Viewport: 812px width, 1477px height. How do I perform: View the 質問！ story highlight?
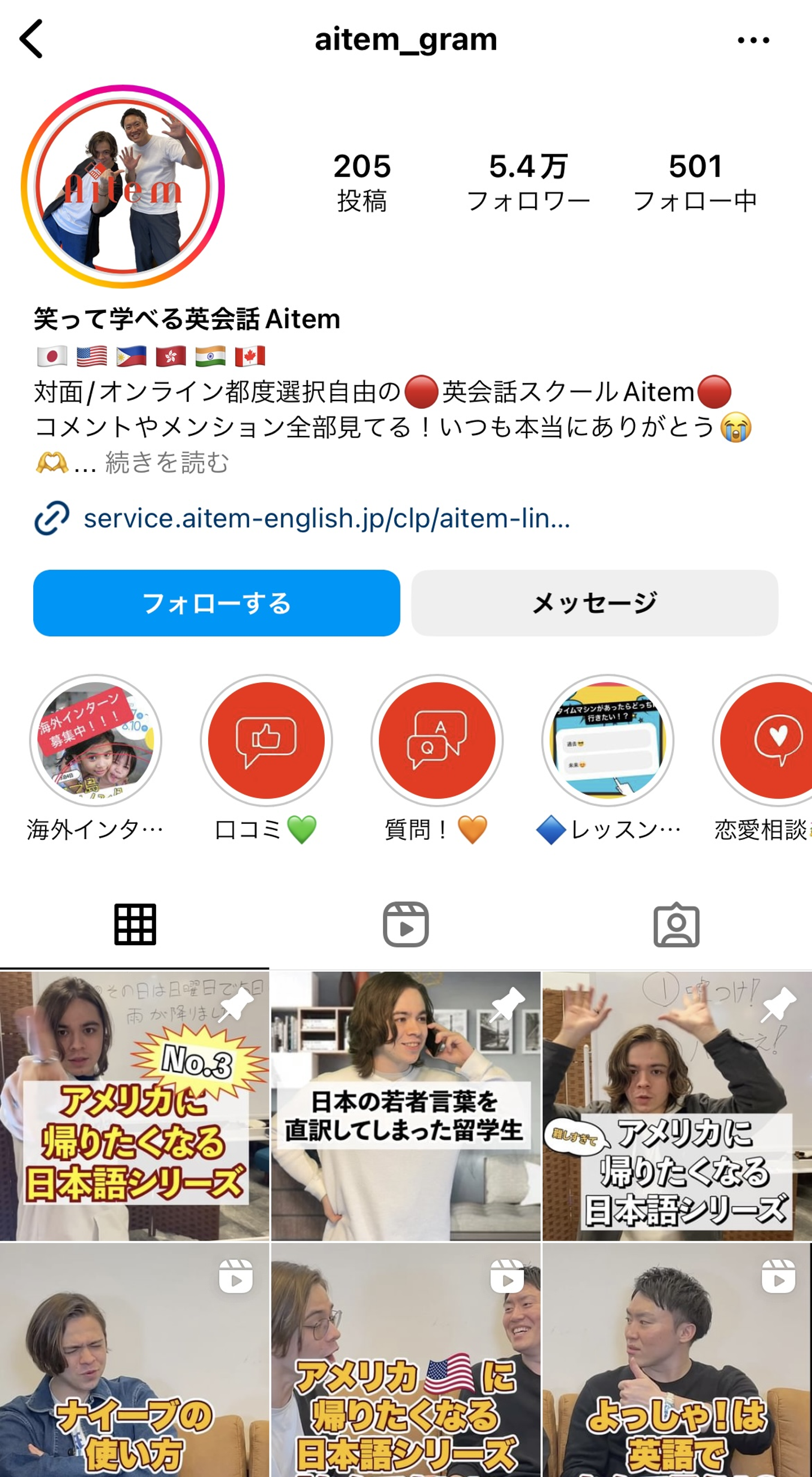coord(437,740)
